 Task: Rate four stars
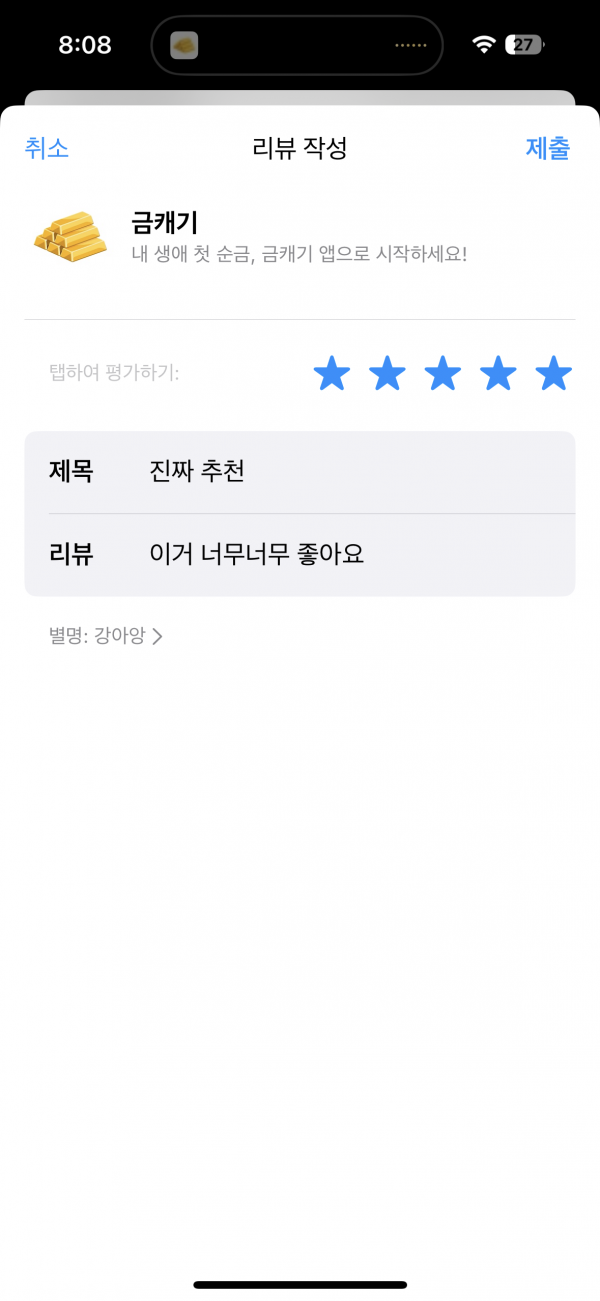point(498,373)
